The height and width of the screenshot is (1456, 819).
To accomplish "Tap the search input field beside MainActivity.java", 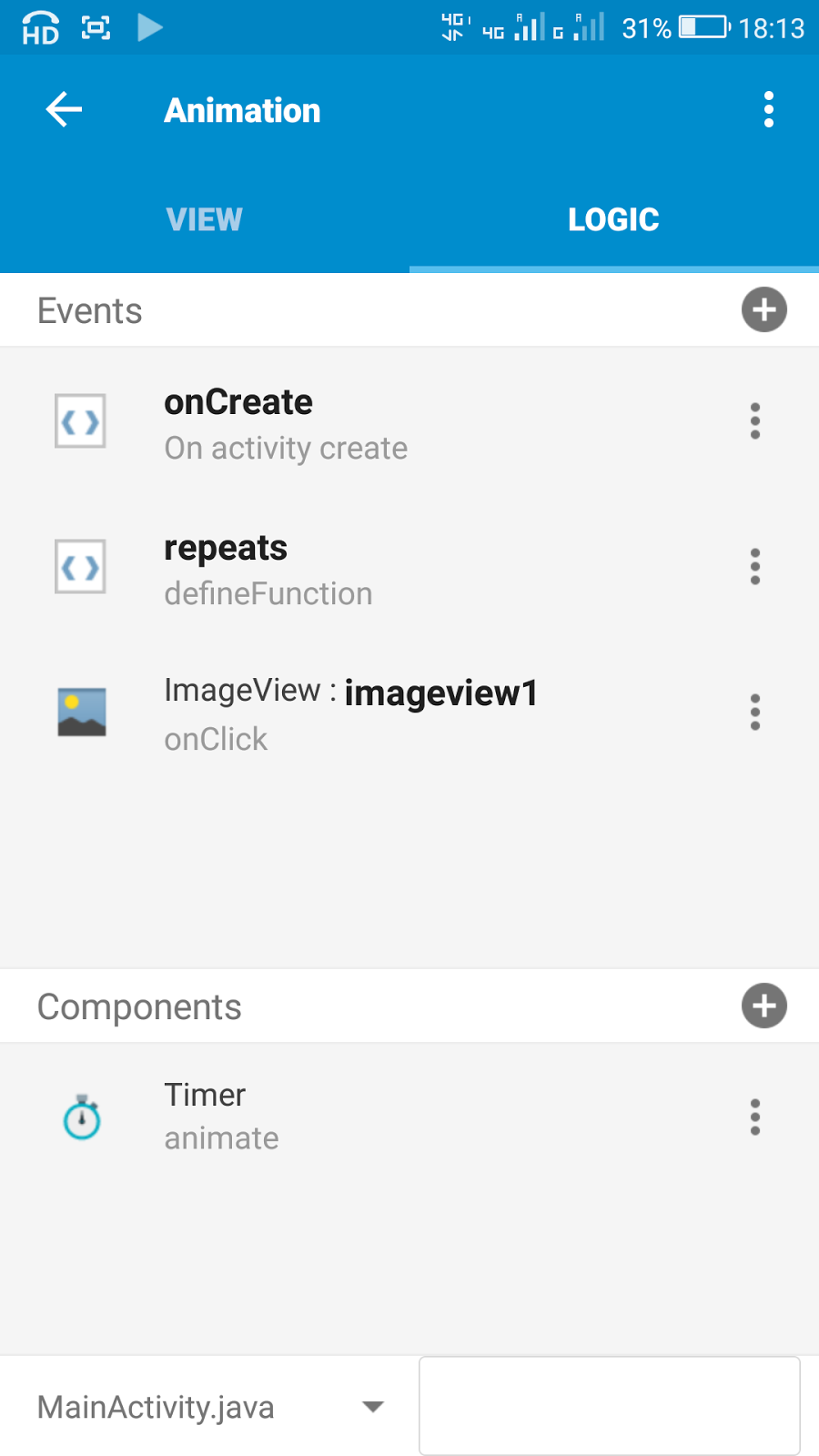I will coord(609,1406).
